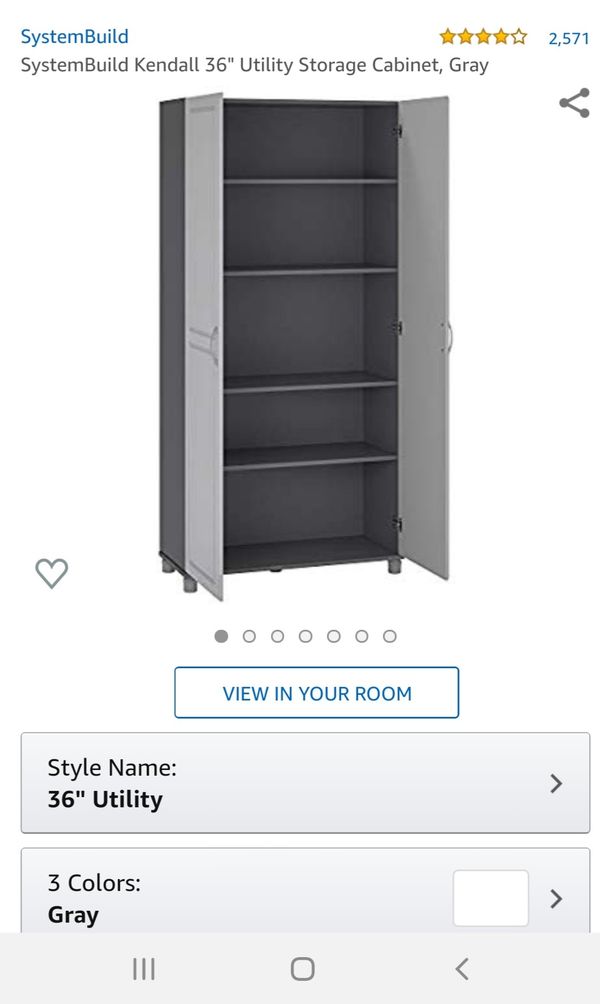Open the cabinet product image
This screenshot has width=600, height=1004.
coord(305,346)
